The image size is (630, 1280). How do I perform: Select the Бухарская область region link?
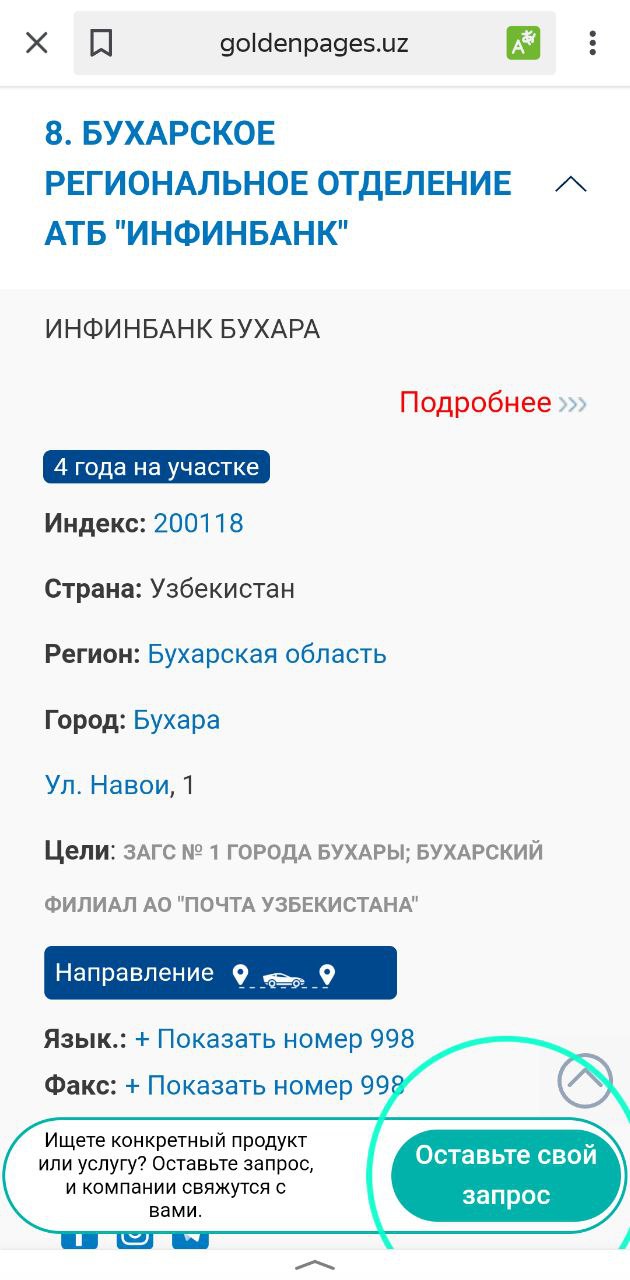click(267, 654)
